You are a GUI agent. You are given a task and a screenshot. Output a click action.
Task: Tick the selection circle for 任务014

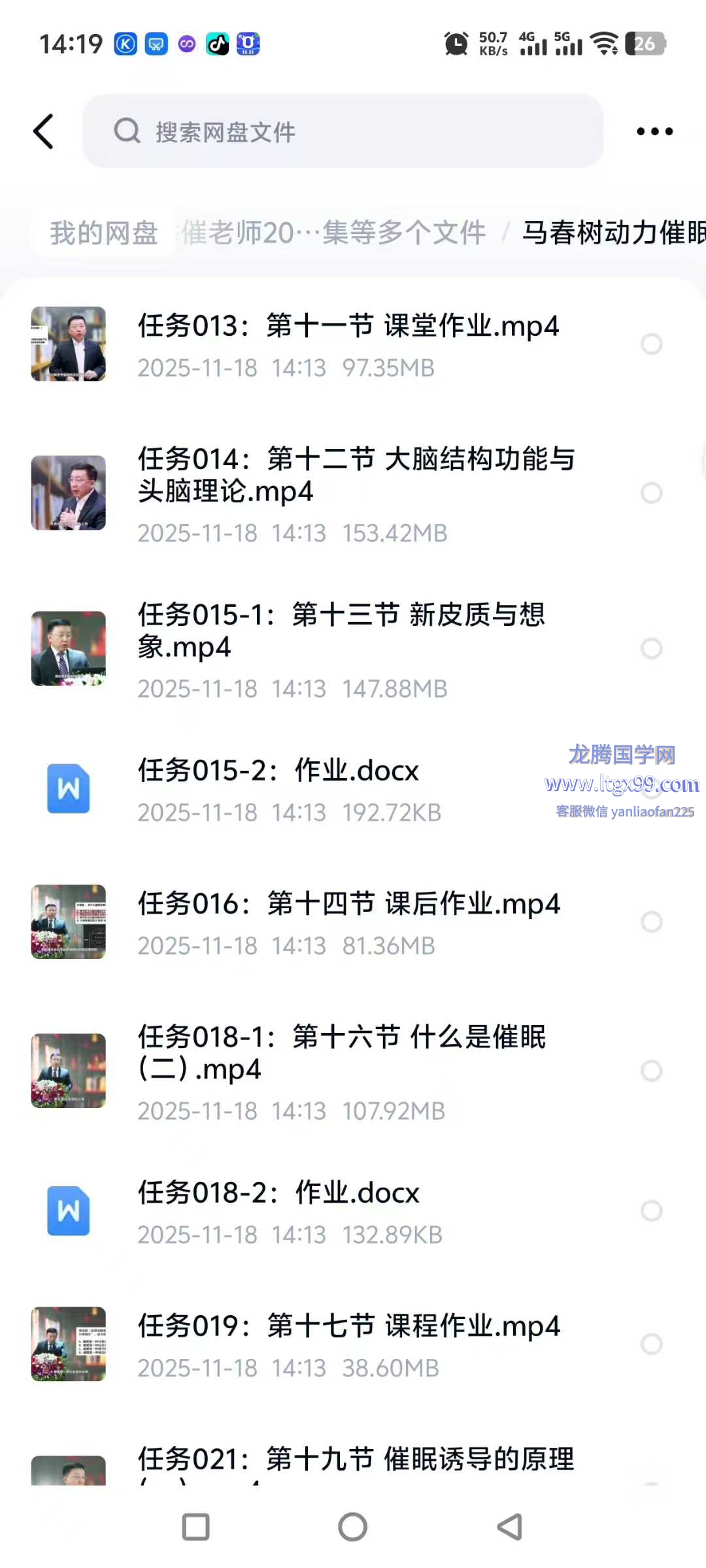(x=651, y=493)
